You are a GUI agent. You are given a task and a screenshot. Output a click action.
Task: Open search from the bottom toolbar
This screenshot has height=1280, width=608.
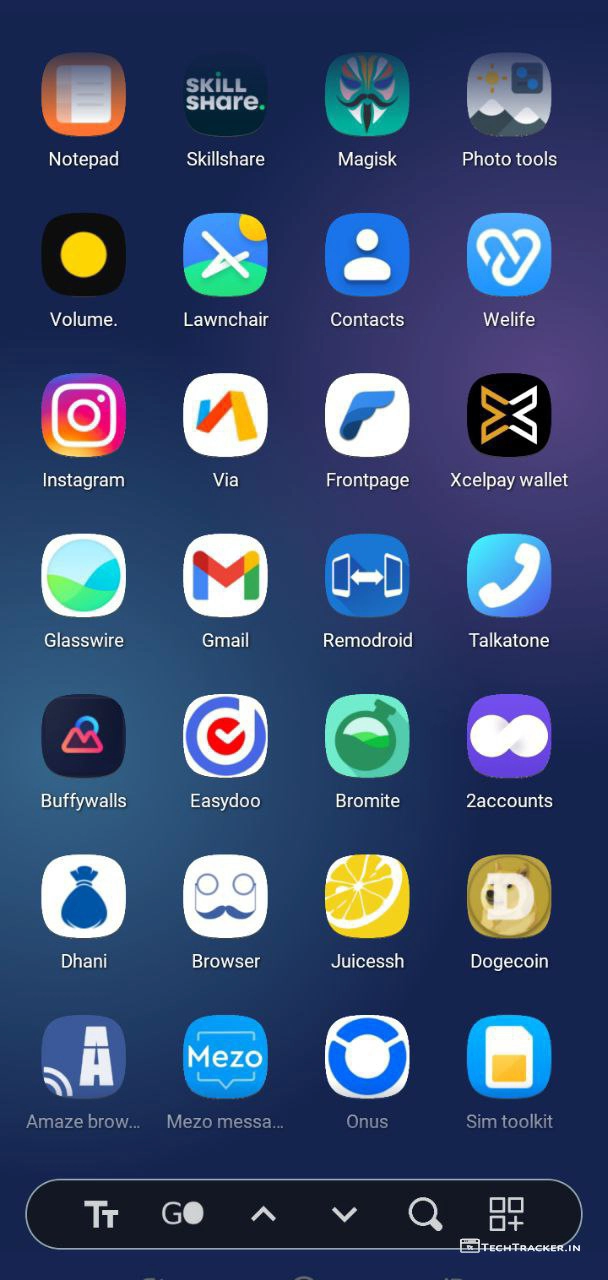tap(425, 1214)
